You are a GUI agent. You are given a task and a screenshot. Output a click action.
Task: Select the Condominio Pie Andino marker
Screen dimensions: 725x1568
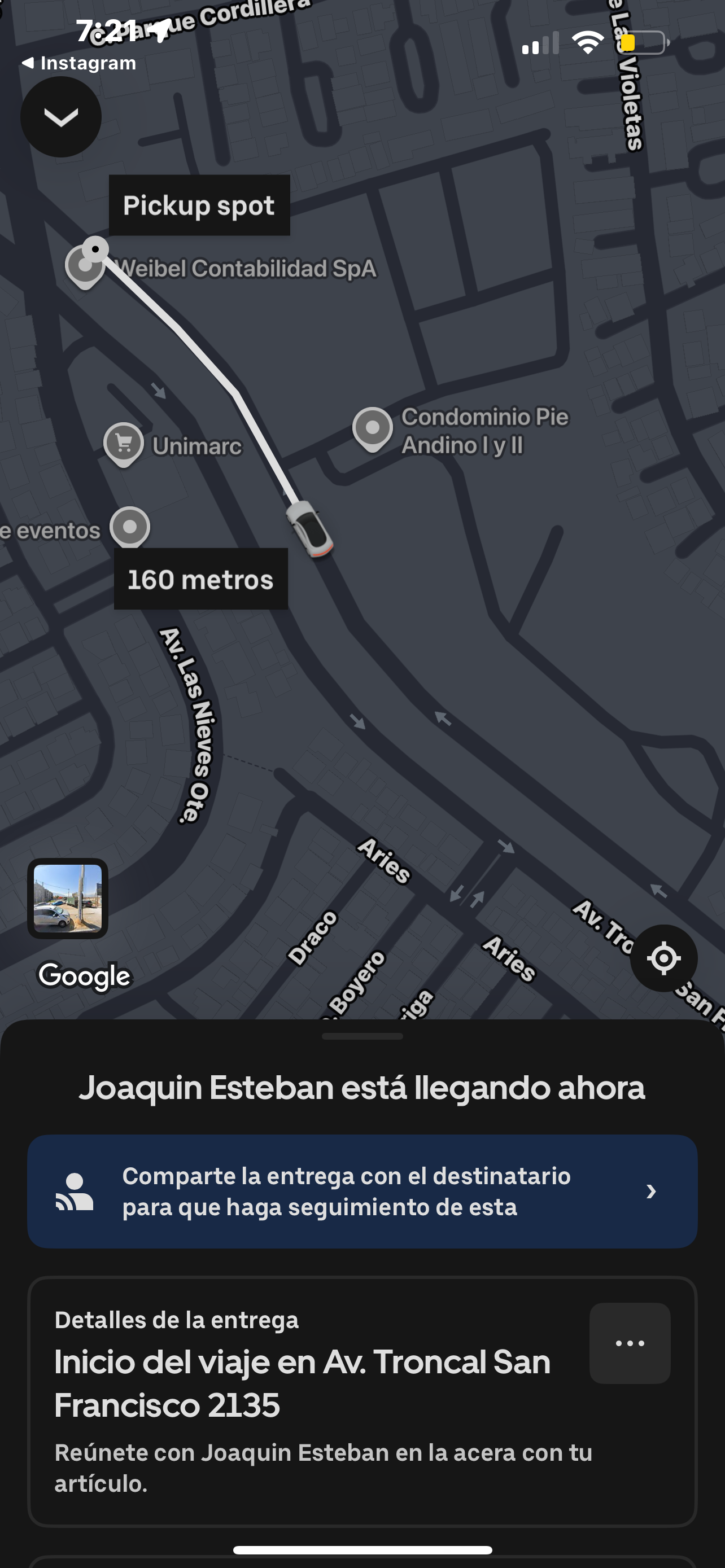point(373,428)
